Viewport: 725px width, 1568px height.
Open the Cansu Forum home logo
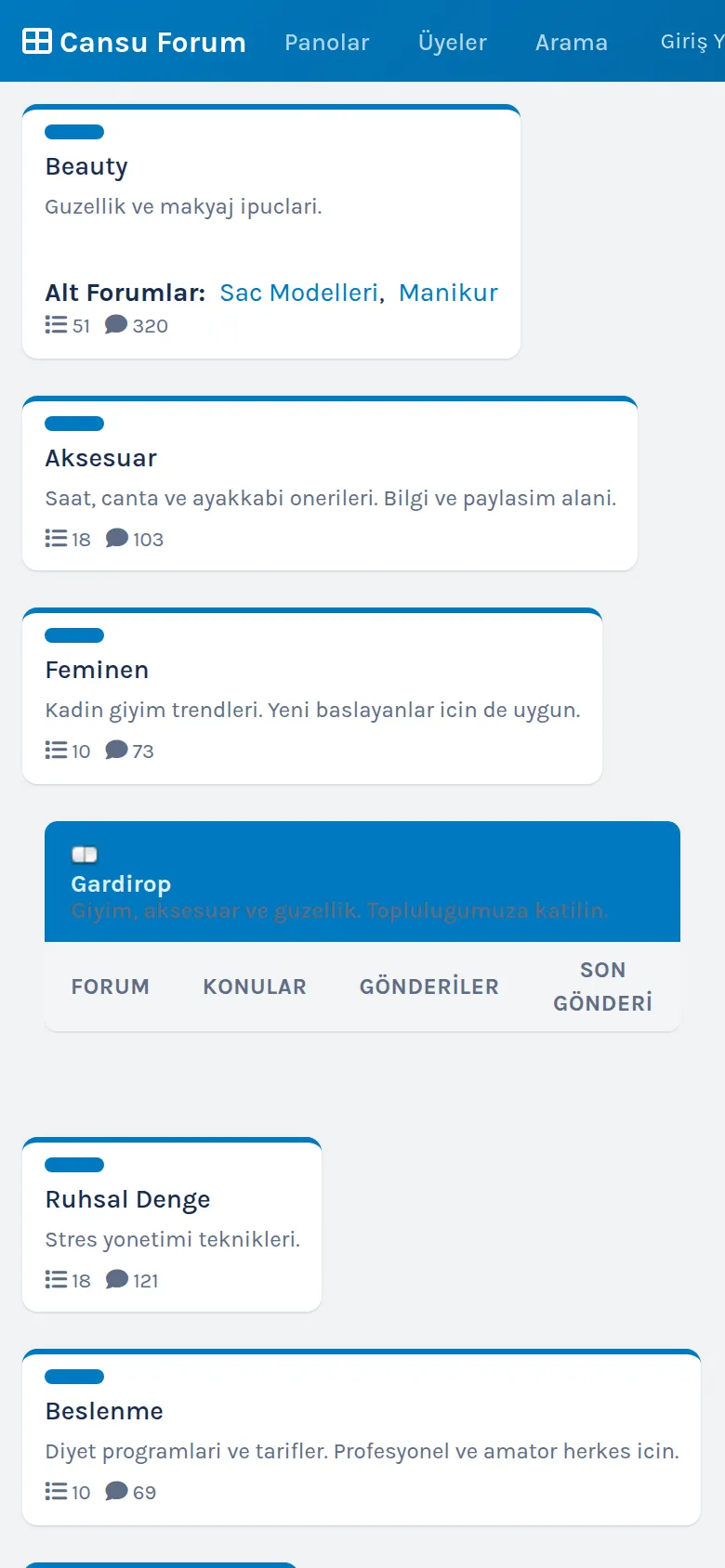tap(134, 42)
